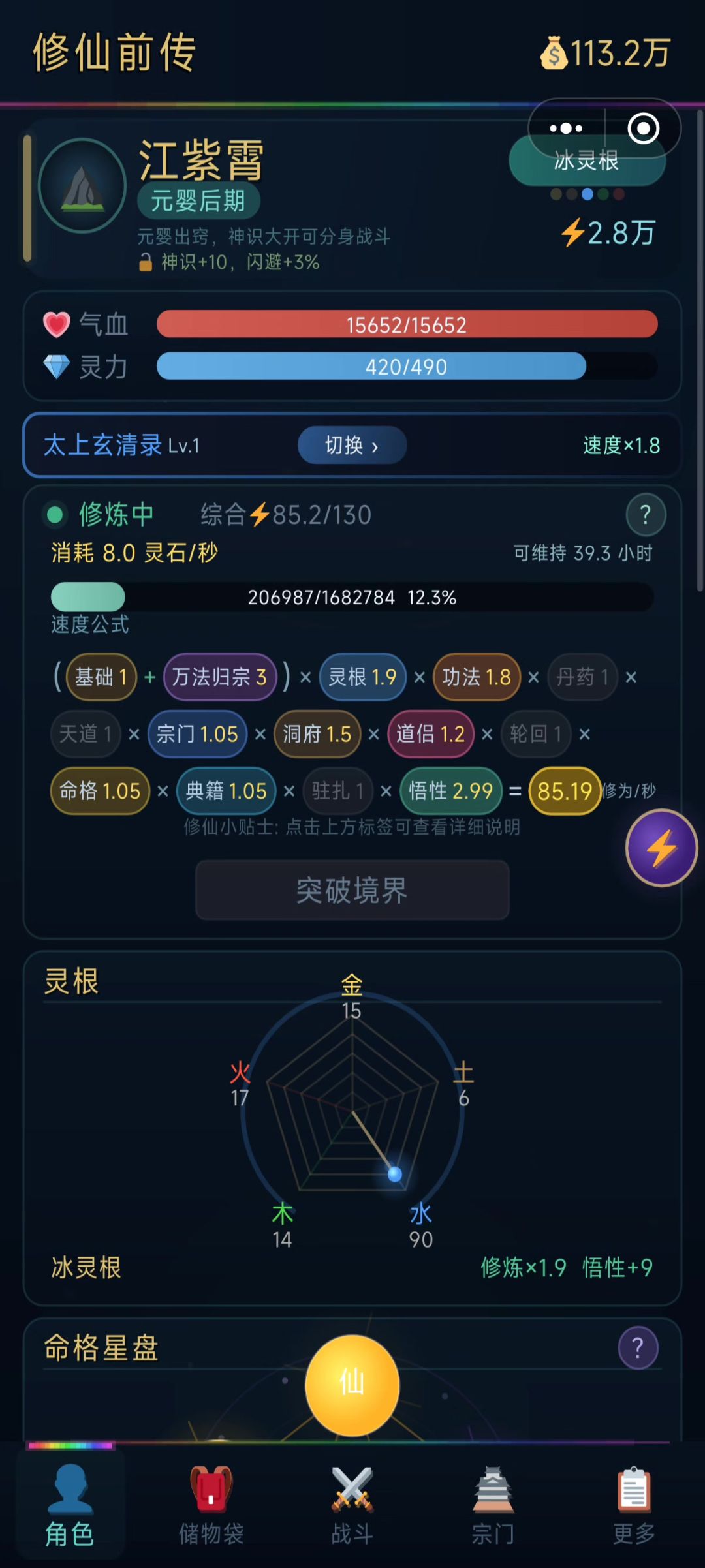This screenshot has width=705, height=1568.
Task: View details of the 宗门 1.05 tag
Action: [x=197, y=734]
